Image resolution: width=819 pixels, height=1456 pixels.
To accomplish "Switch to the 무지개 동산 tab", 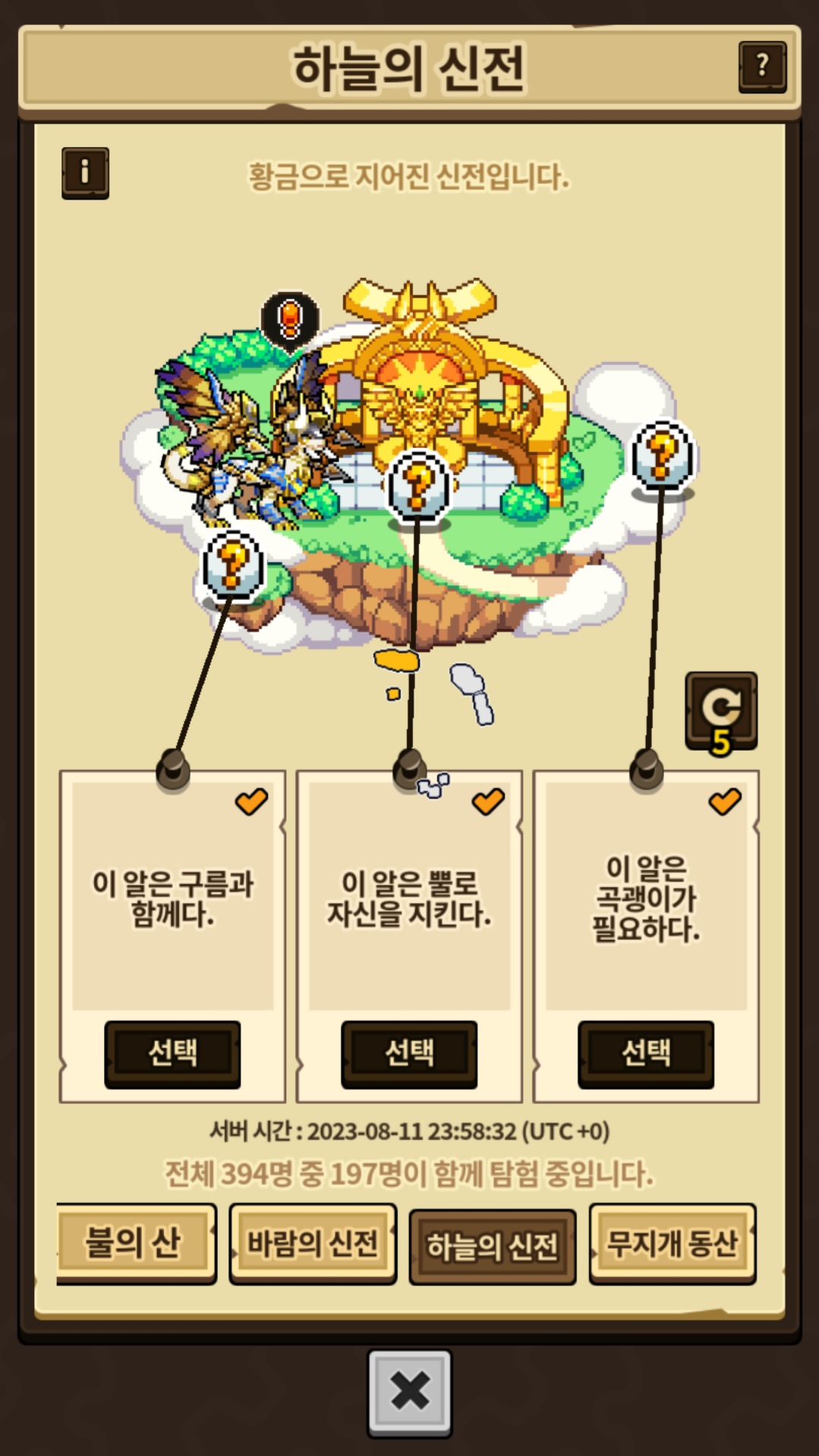I will click(x=673, y=1243).
